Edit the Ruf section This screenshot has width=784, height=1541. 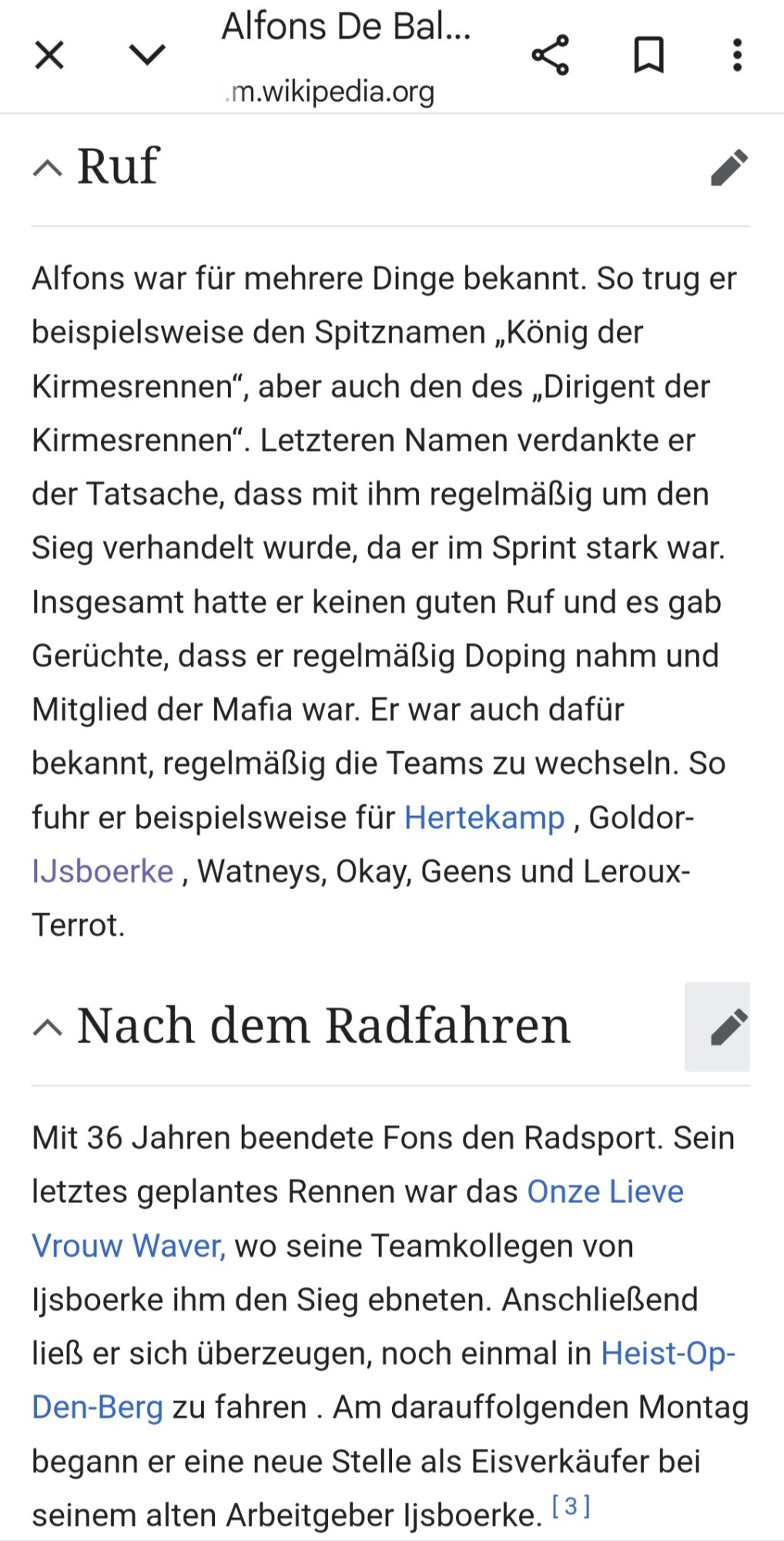729,167
